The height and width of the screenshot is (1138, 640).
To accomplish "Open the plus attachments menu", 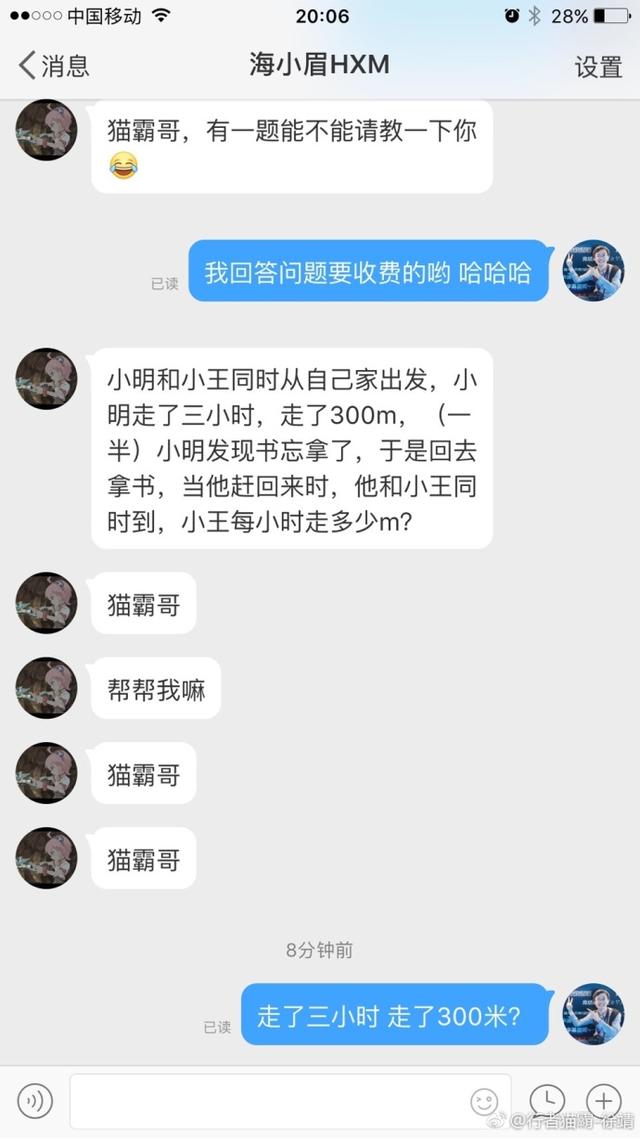I will coord(604,1100).
